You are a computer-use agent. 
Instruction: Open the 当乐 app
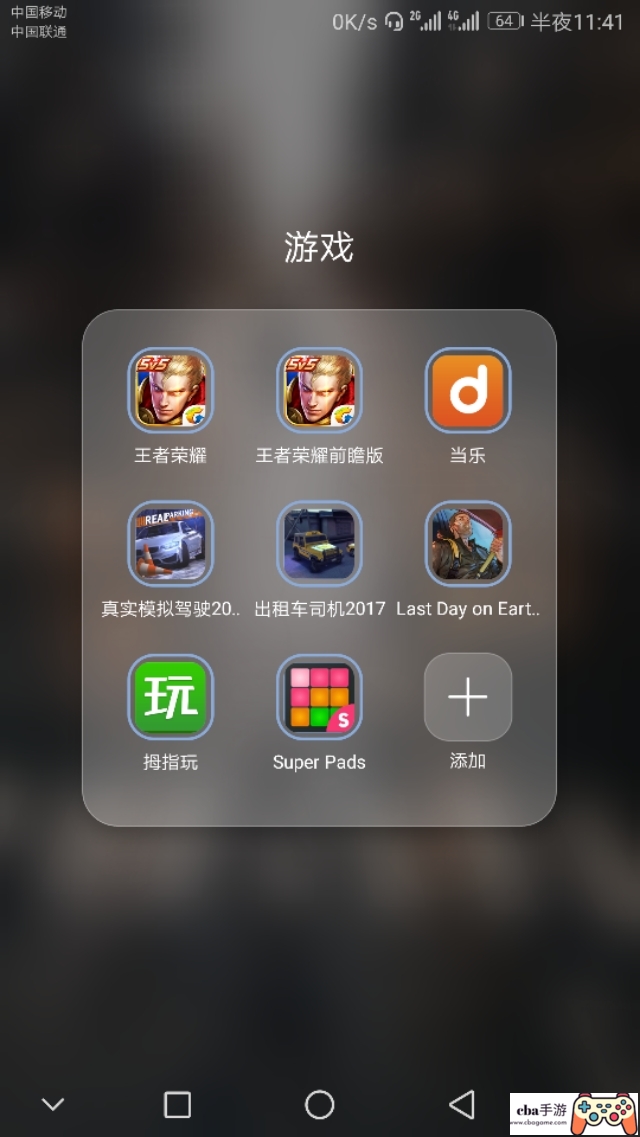coord(468,390)
